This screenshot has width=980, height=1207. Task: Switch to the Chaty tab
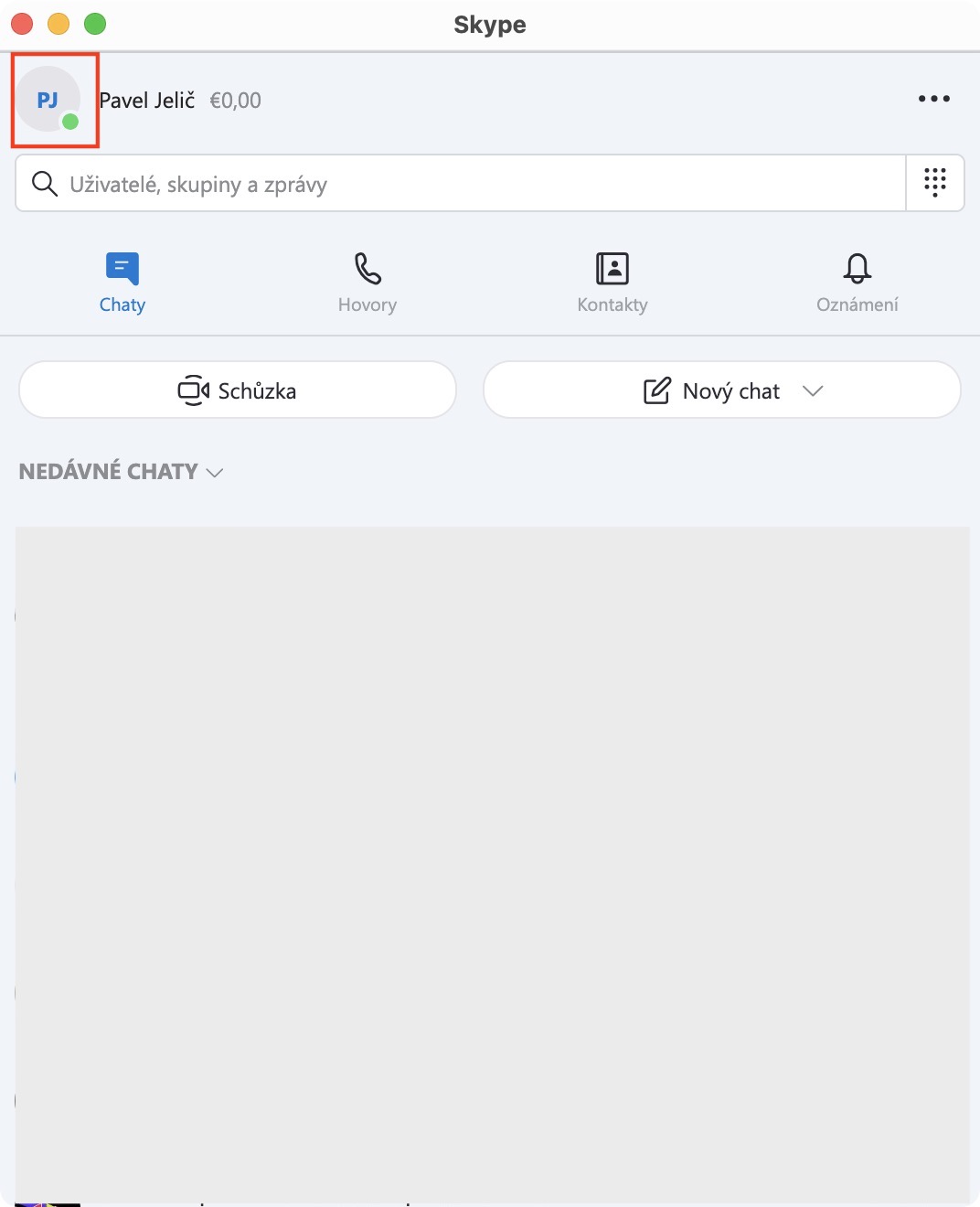tap(122, 283)
